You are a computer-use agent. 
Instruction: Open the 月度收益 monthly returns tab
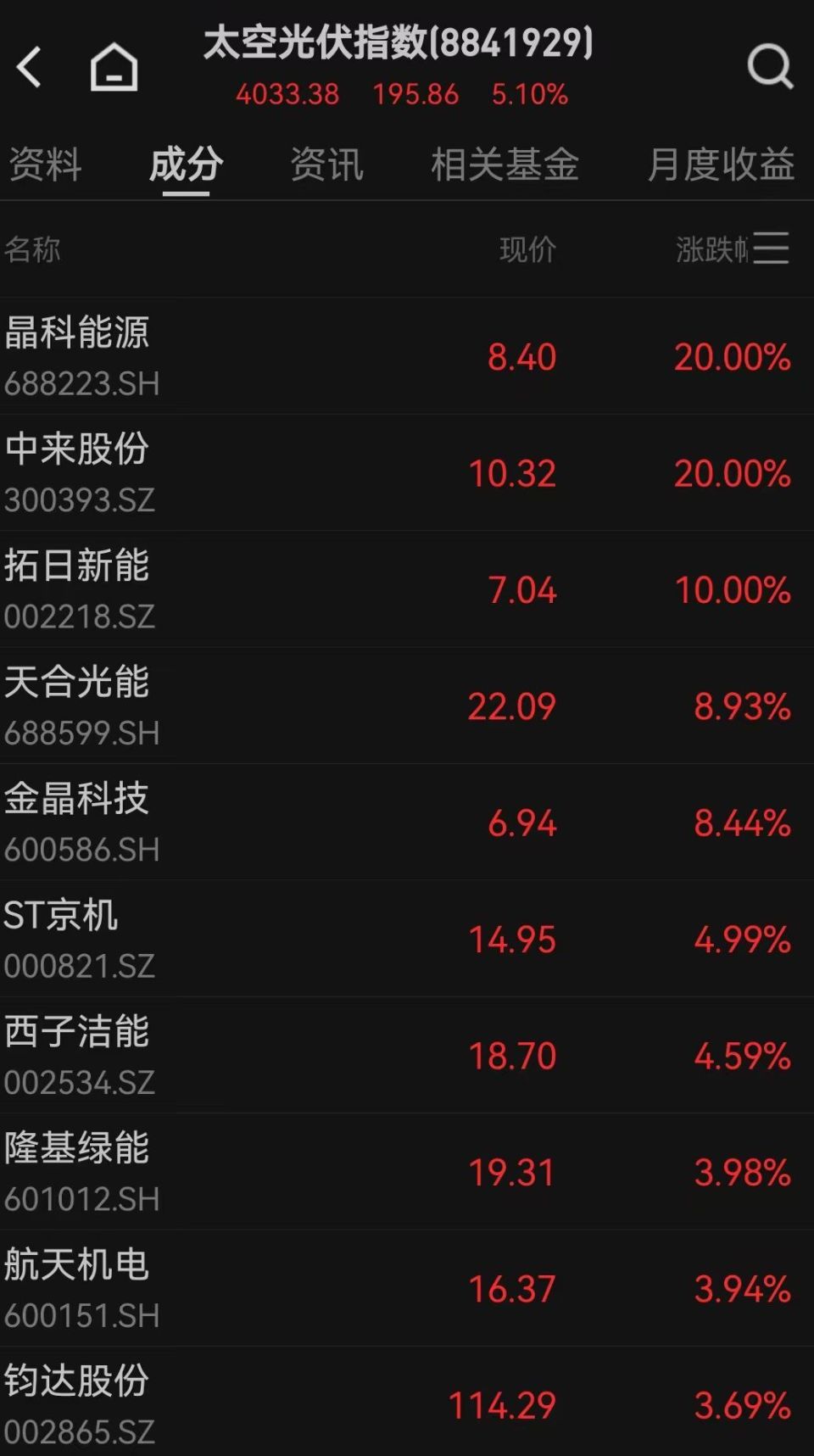[x=722, y=165]
